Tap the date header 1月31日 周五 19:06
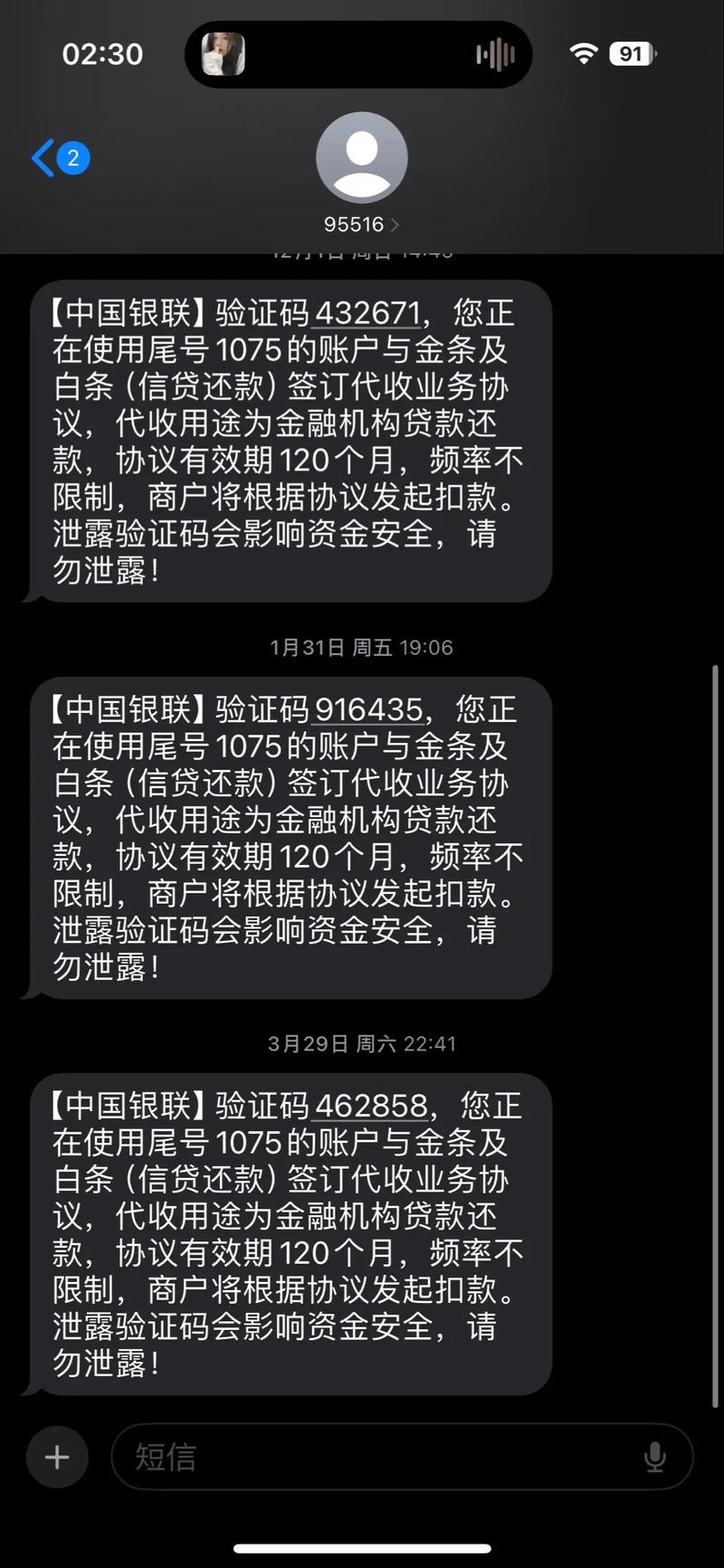Screen dimensions: 724x1568 coord(362,647)
